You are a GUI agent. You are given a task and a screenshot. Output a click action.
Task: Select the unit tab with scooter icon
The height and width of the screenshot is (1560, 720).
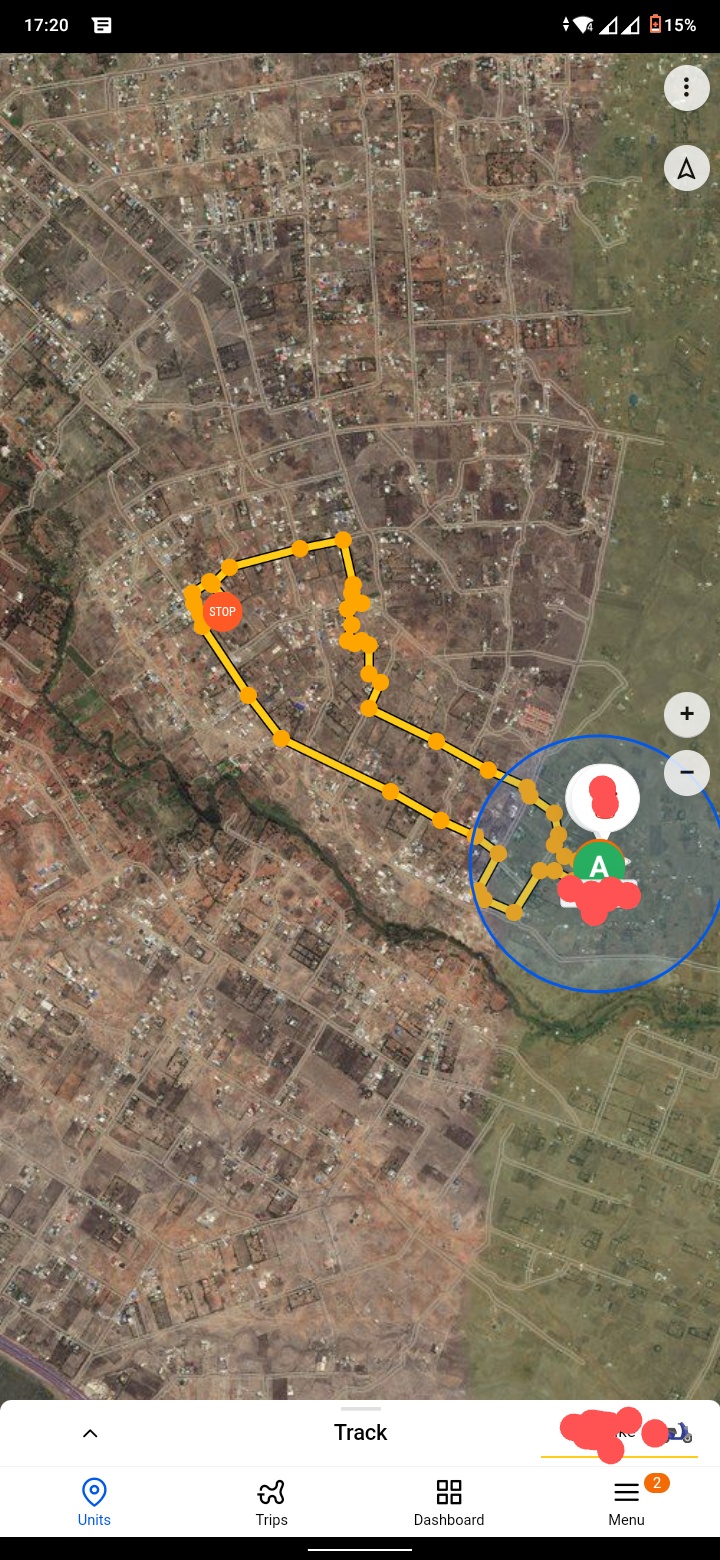pyautogui.click(x=620, y=1433)
